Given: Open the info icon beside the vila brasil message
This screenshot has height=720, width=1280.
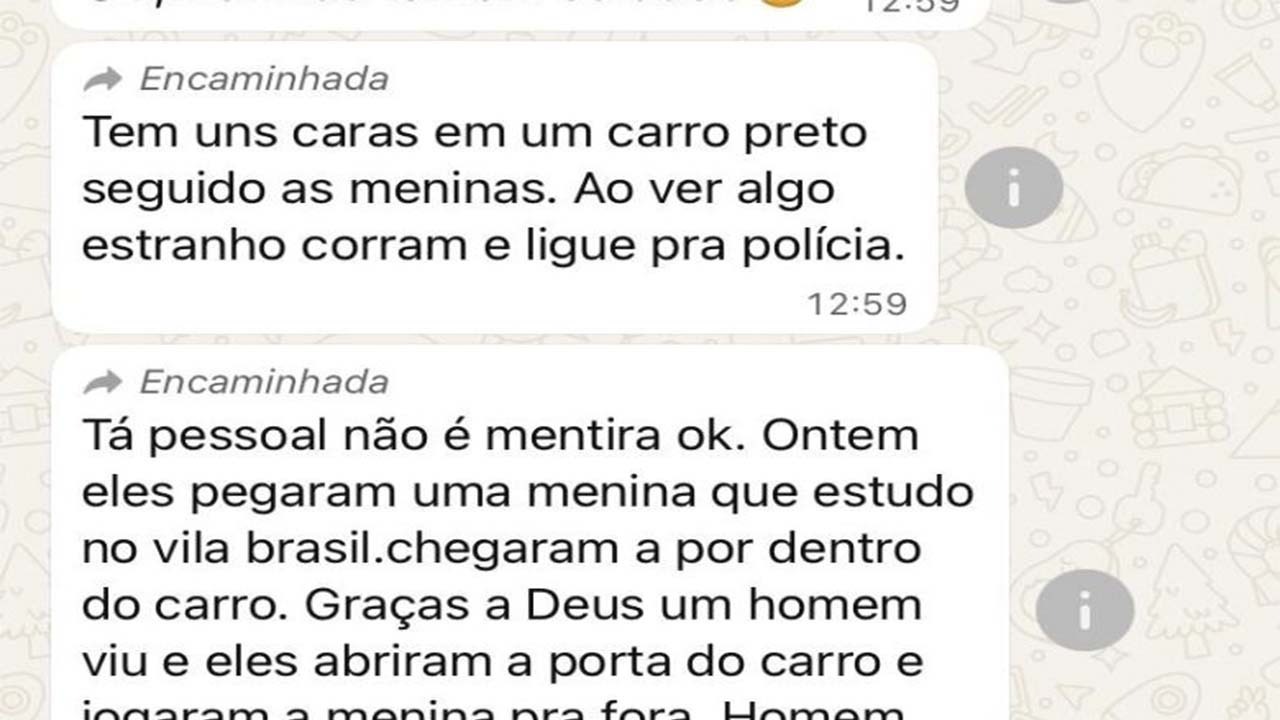Looking at the screenshot, I should (x=1085, y=610).
